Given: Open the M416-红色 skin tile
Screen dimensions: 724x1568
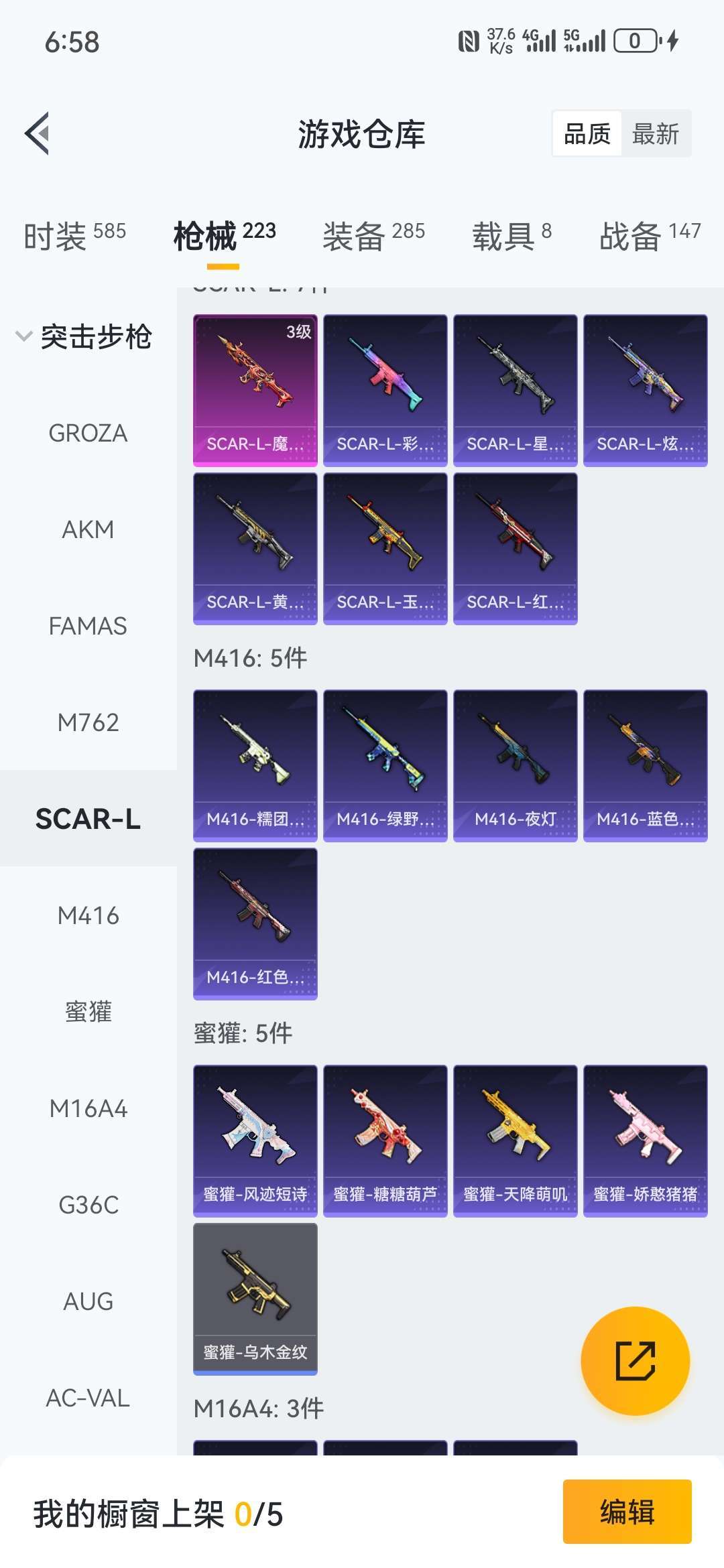Looking at the screenshot, I should [x=255, y=924].
